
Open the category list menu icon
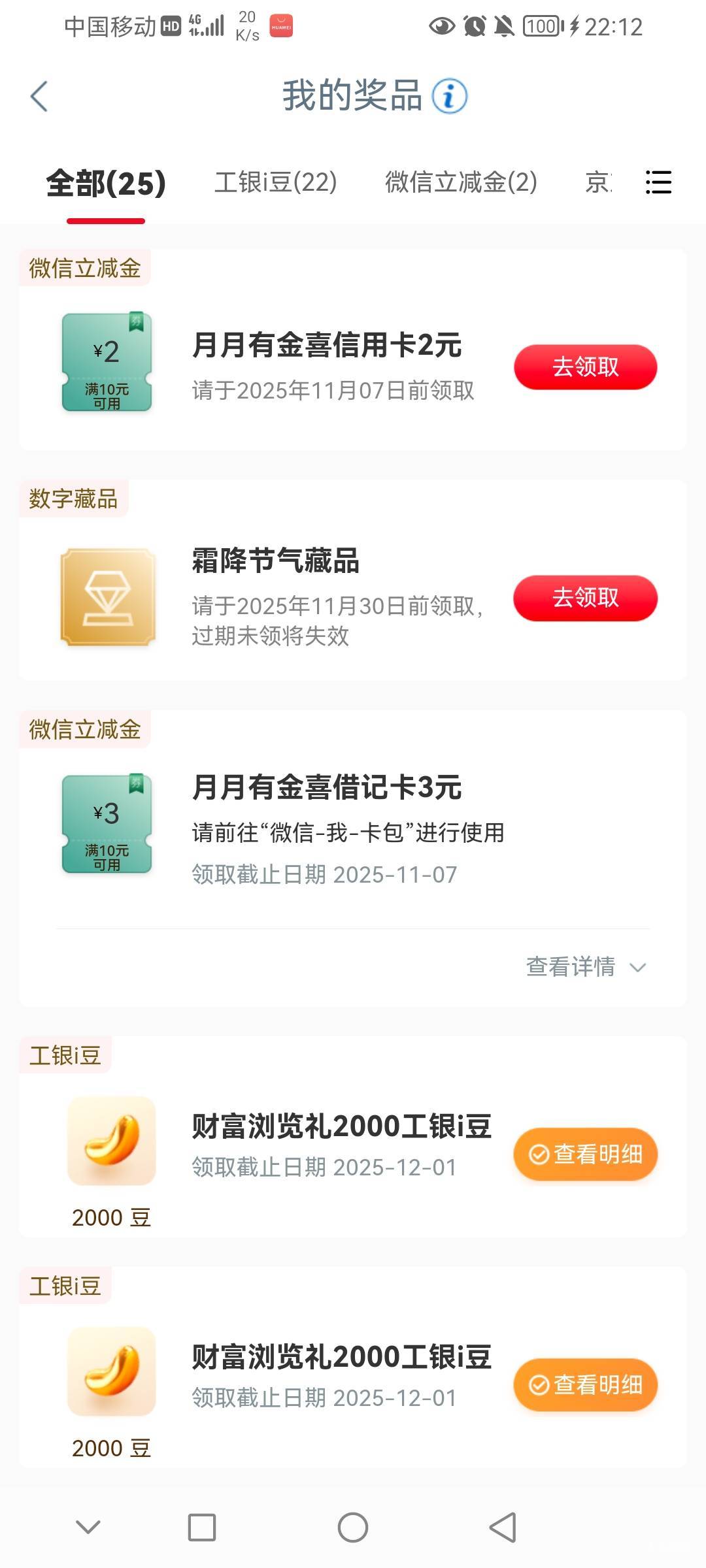pos(658,182)
